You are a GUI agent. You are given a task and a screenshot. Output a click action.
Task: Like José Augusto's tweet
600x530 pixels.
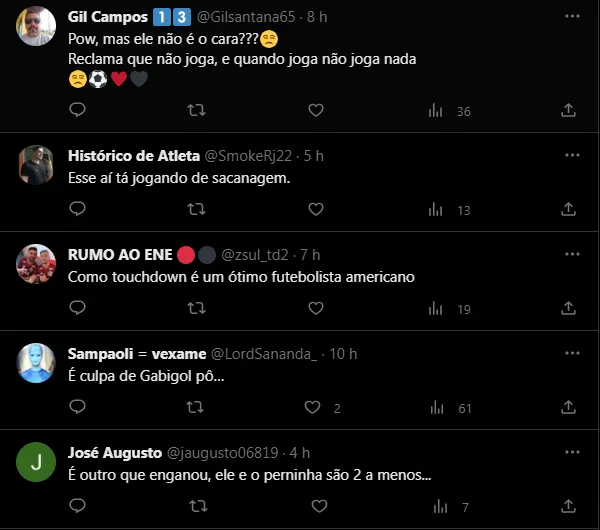tap(316, 506)
